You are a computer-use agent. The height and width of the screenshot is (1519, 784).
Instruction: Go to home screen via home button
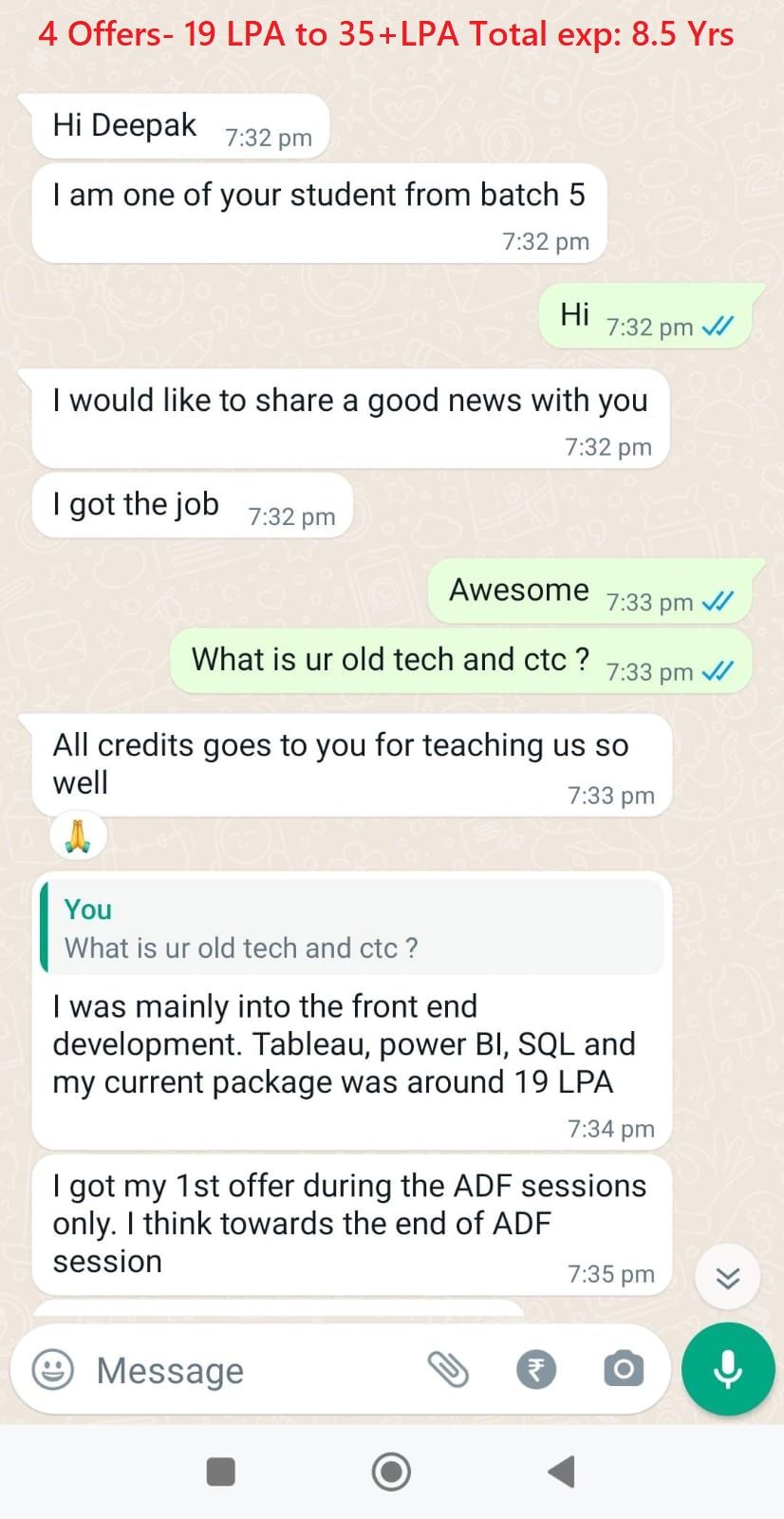(391, 1472)
